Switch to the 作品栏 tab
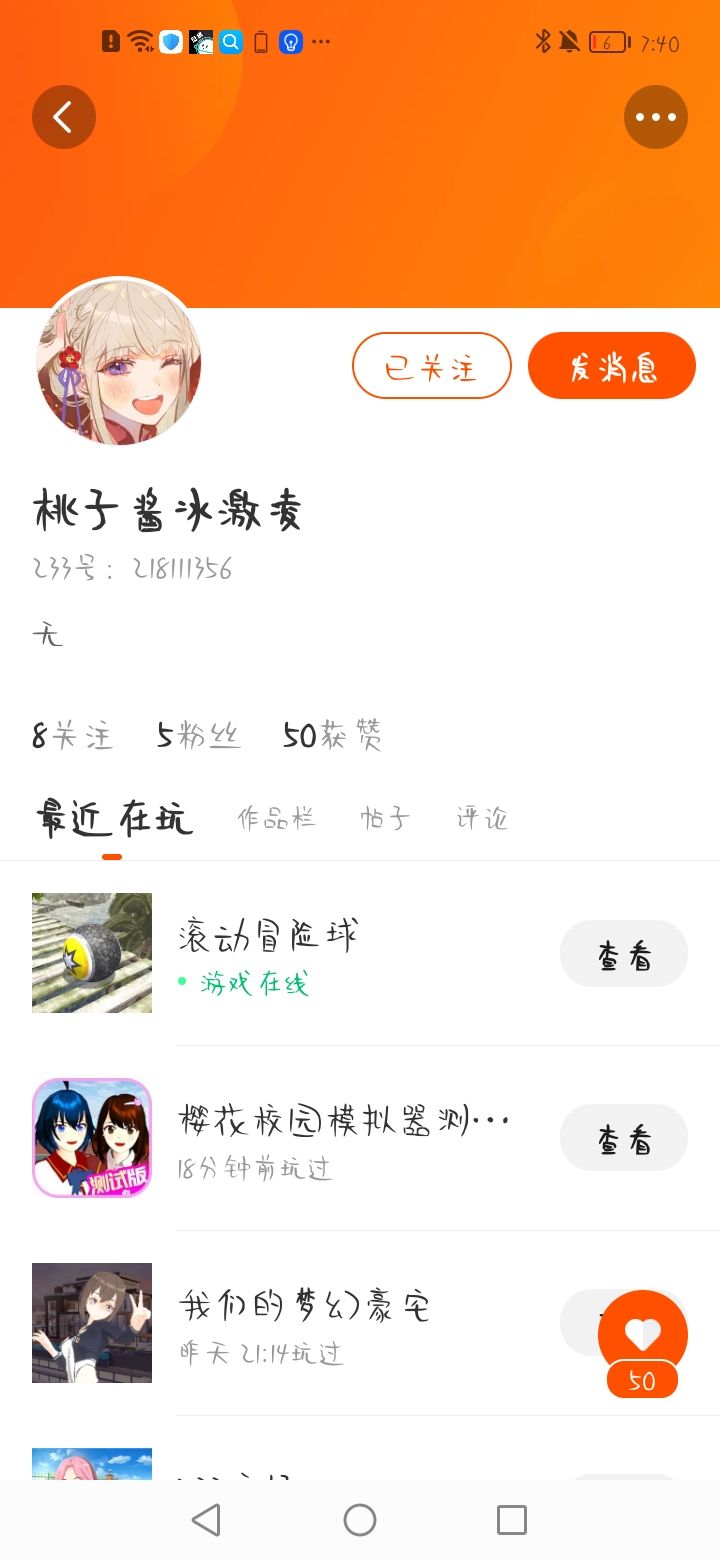Screen dimensions: 720x1560 tap(276, 818)
